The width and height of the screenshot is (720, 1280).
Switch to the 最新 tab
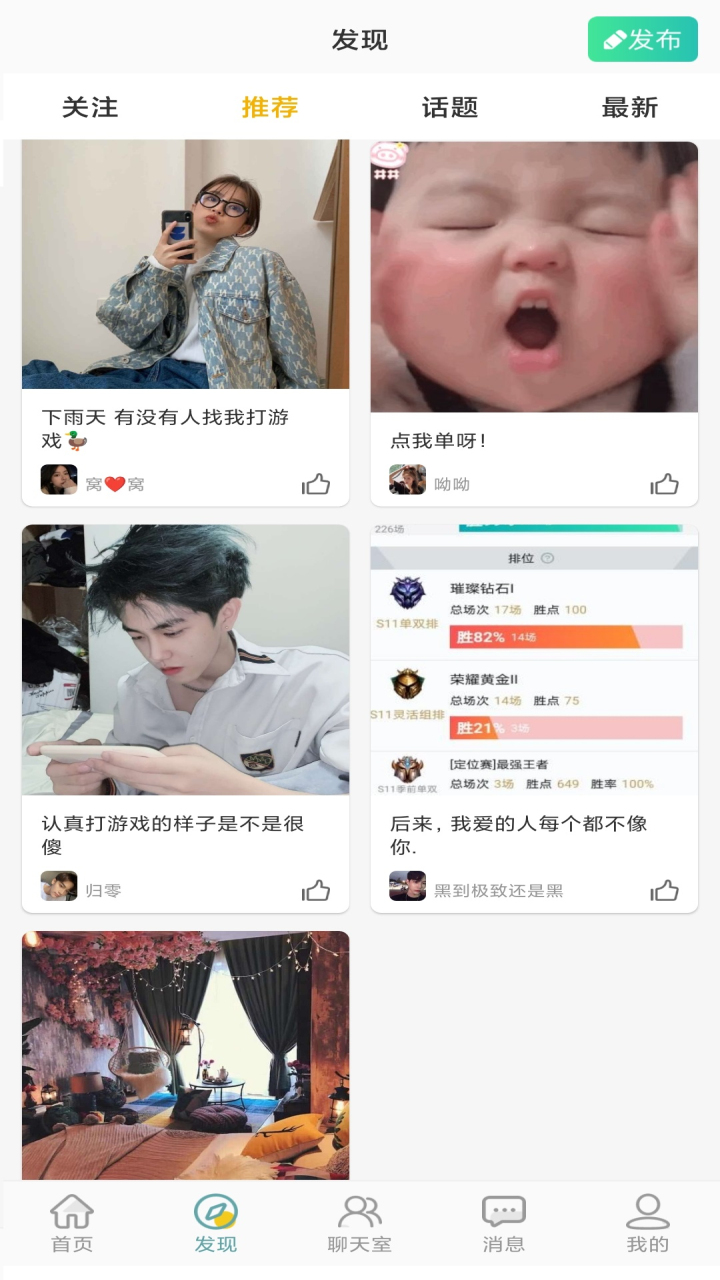[629, 108]
